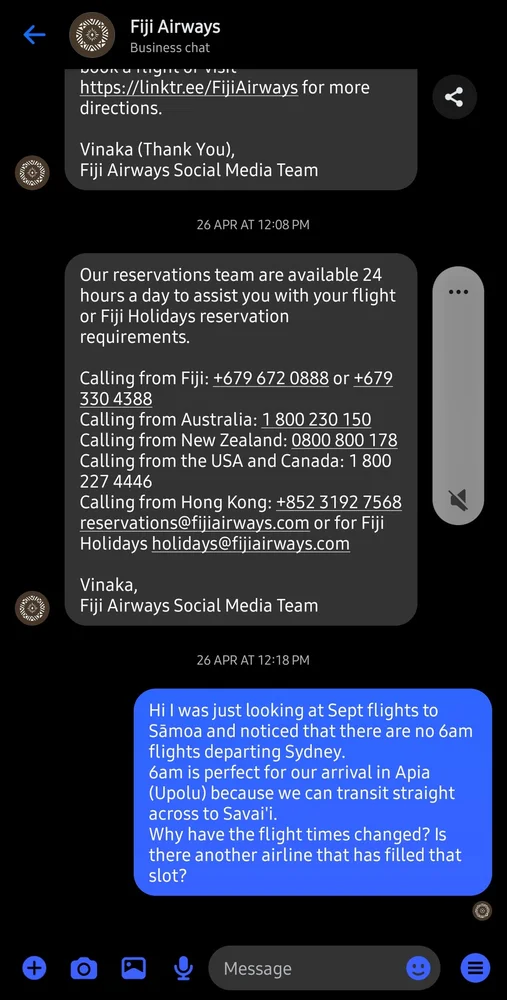
Task: Go back from the Fiji Airways chat
Action: point(34,34)
